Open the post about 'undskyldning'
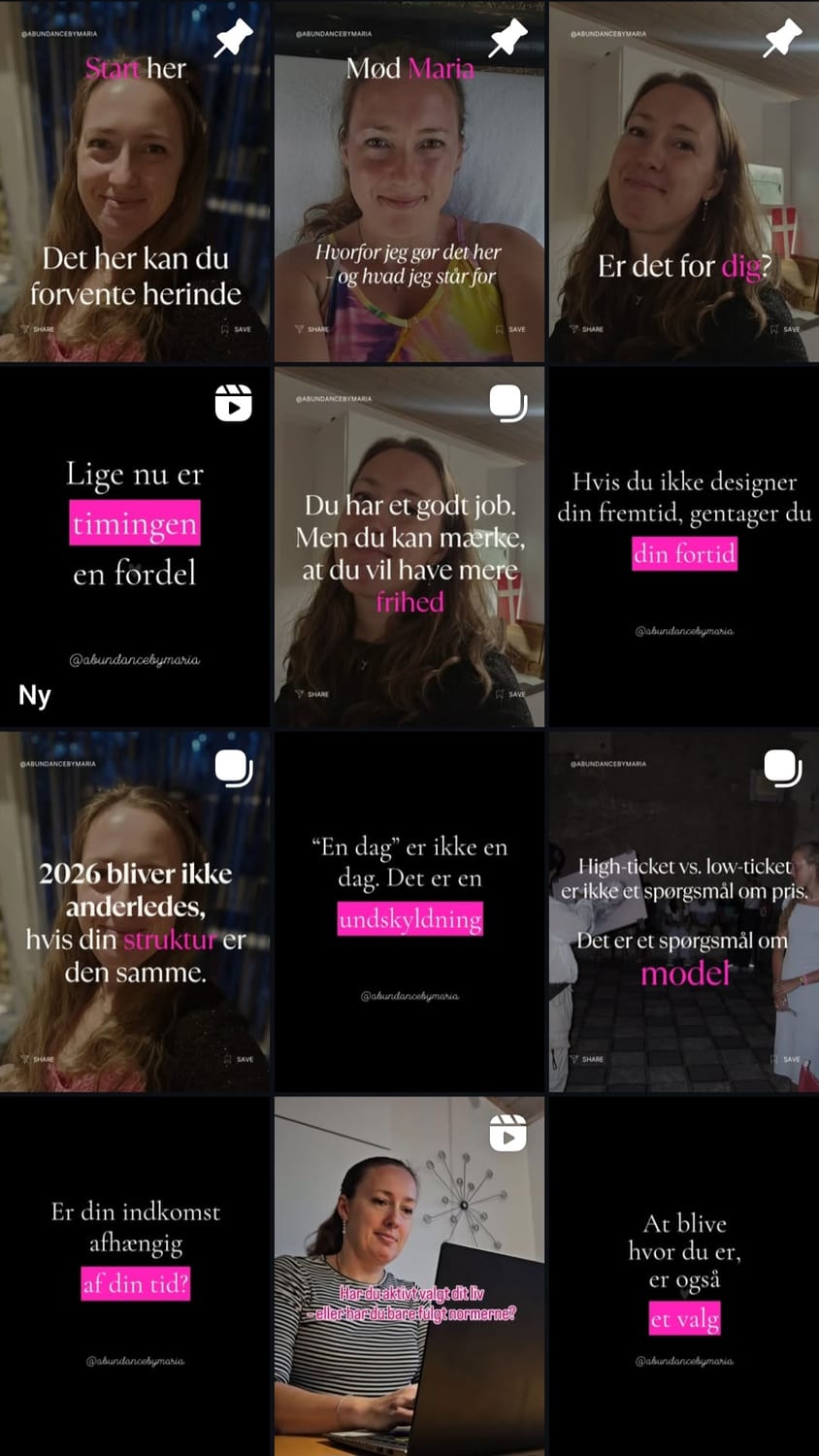The image size is (819, 1456). click(x=409, y=911)
